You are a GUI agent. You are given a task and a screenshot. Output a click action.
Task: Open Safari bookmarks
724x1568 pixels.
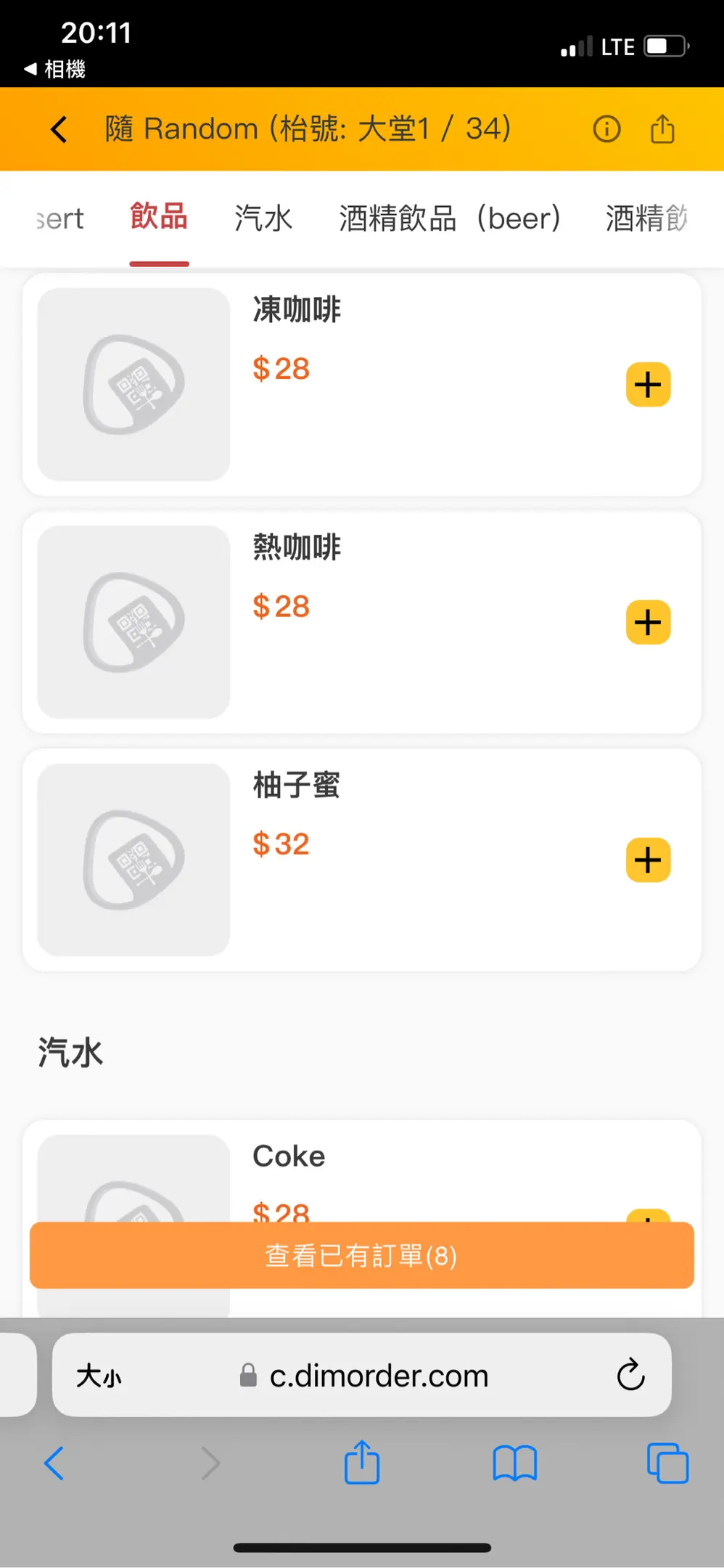point(514,1463)
